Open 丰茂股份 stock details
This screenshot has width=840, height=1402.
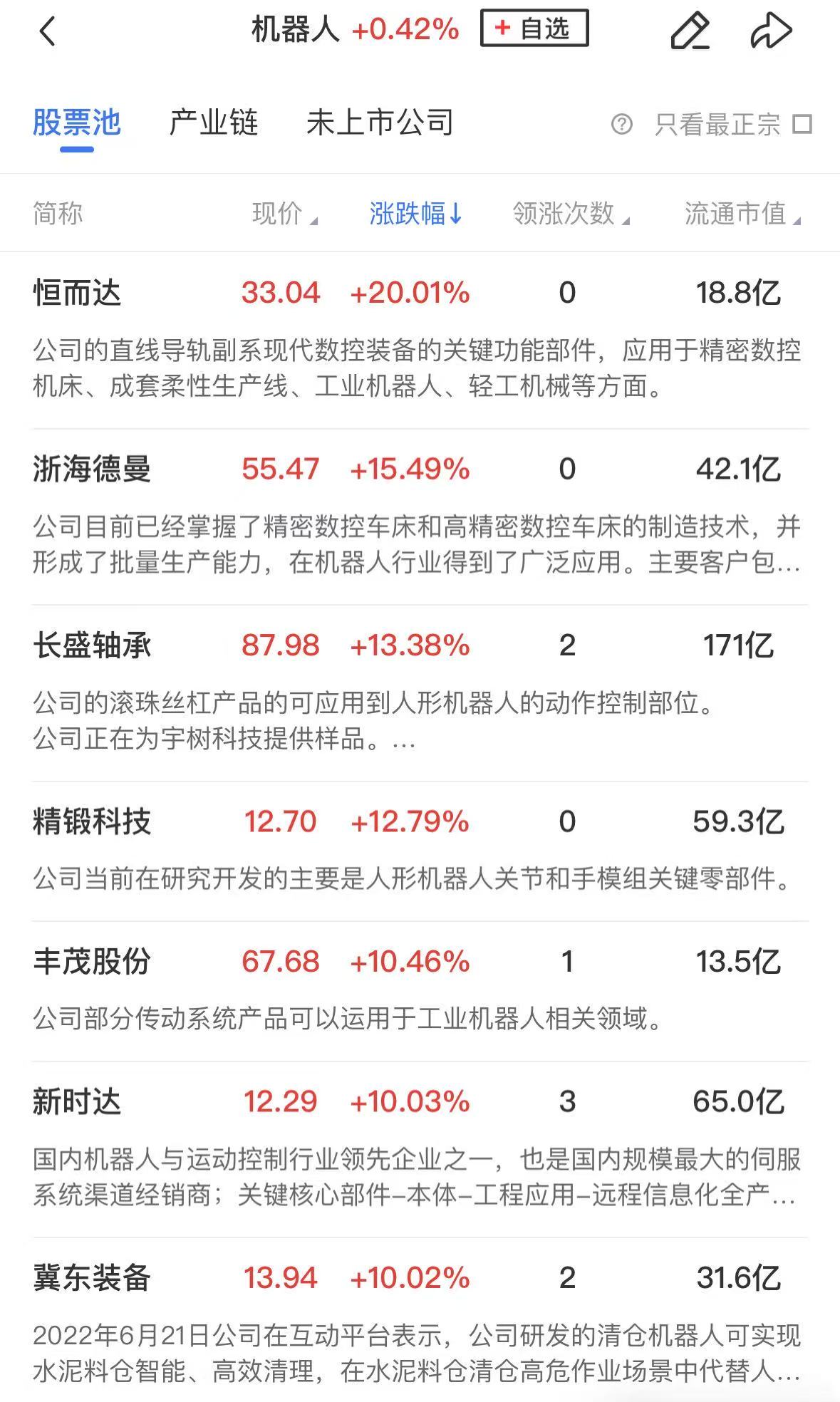click(91, 962)
